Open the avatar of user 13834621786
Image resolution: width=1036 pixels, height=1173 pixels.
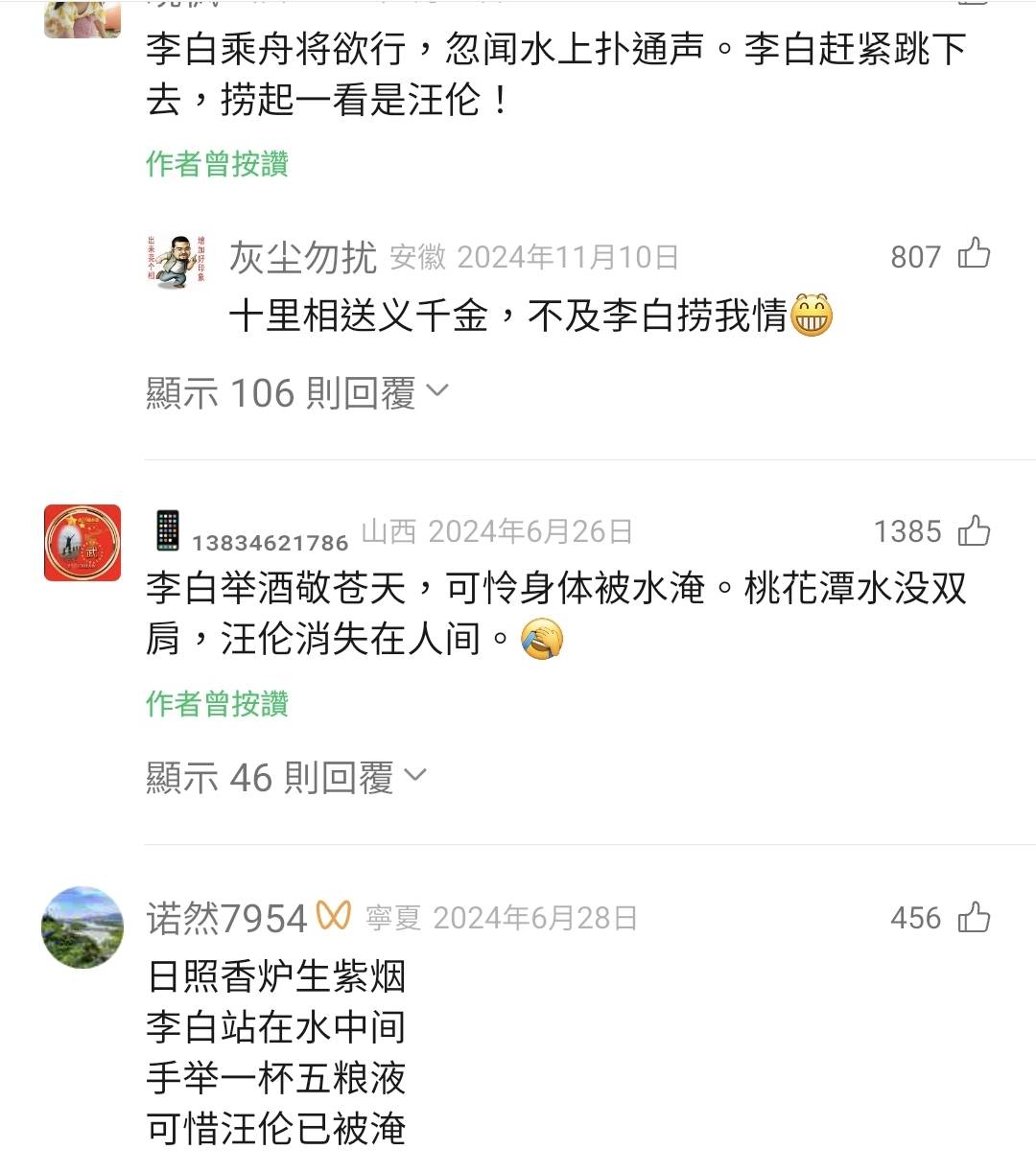[82, 543]
